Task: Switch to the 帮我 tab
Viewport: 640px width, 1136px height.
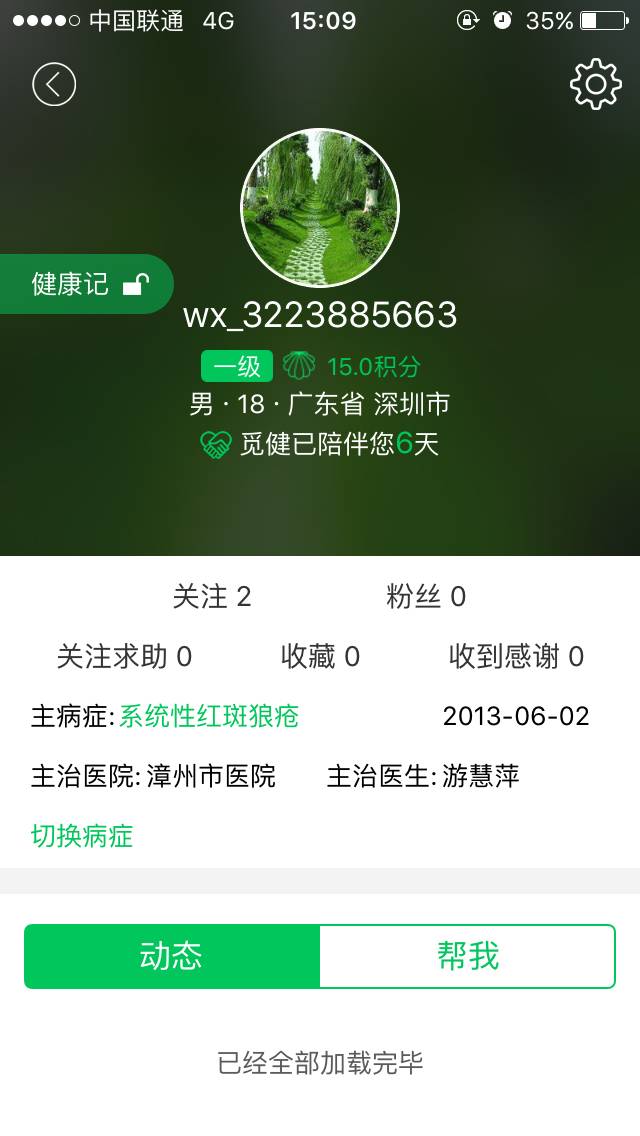Action: coord(467,957)
